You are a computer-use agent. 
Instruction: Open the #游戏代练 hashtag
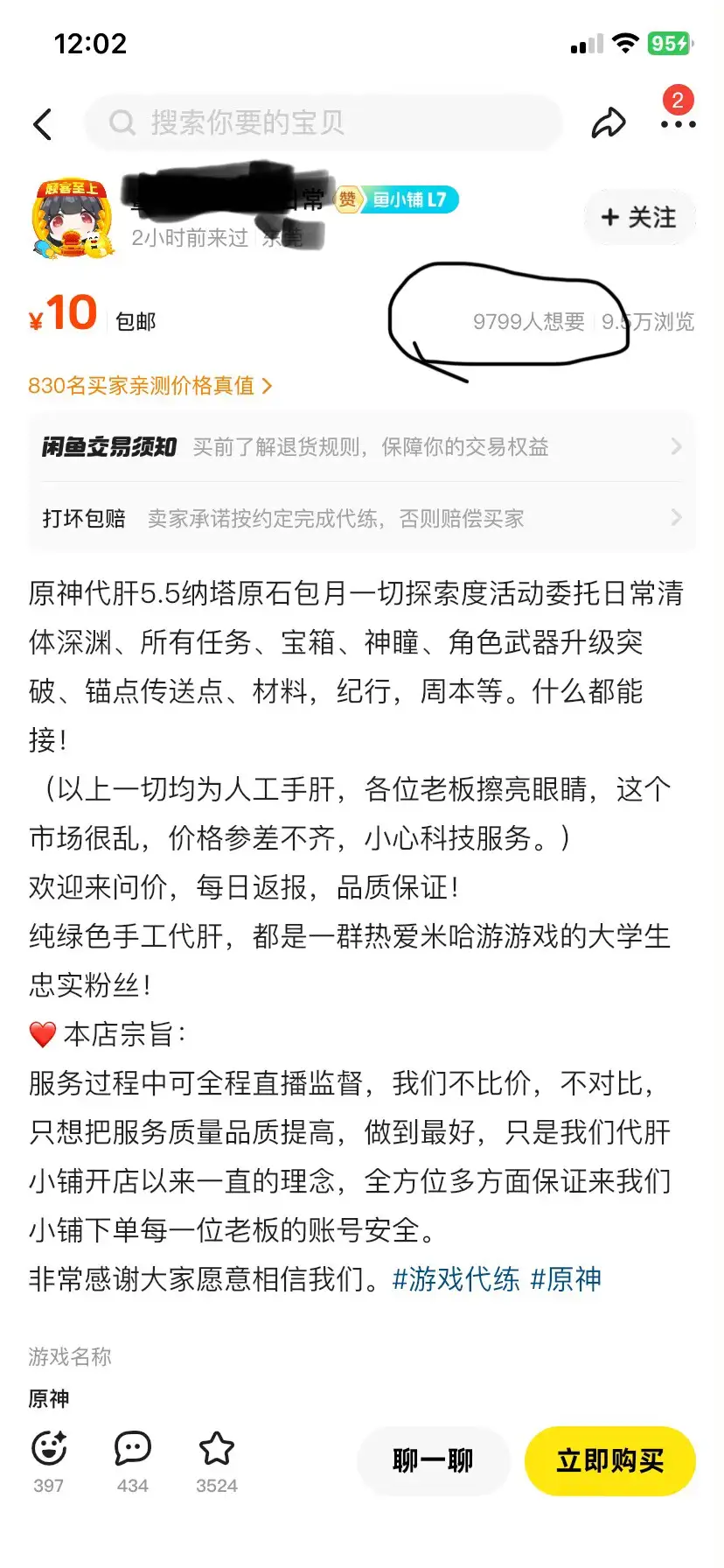[456, 1279]
